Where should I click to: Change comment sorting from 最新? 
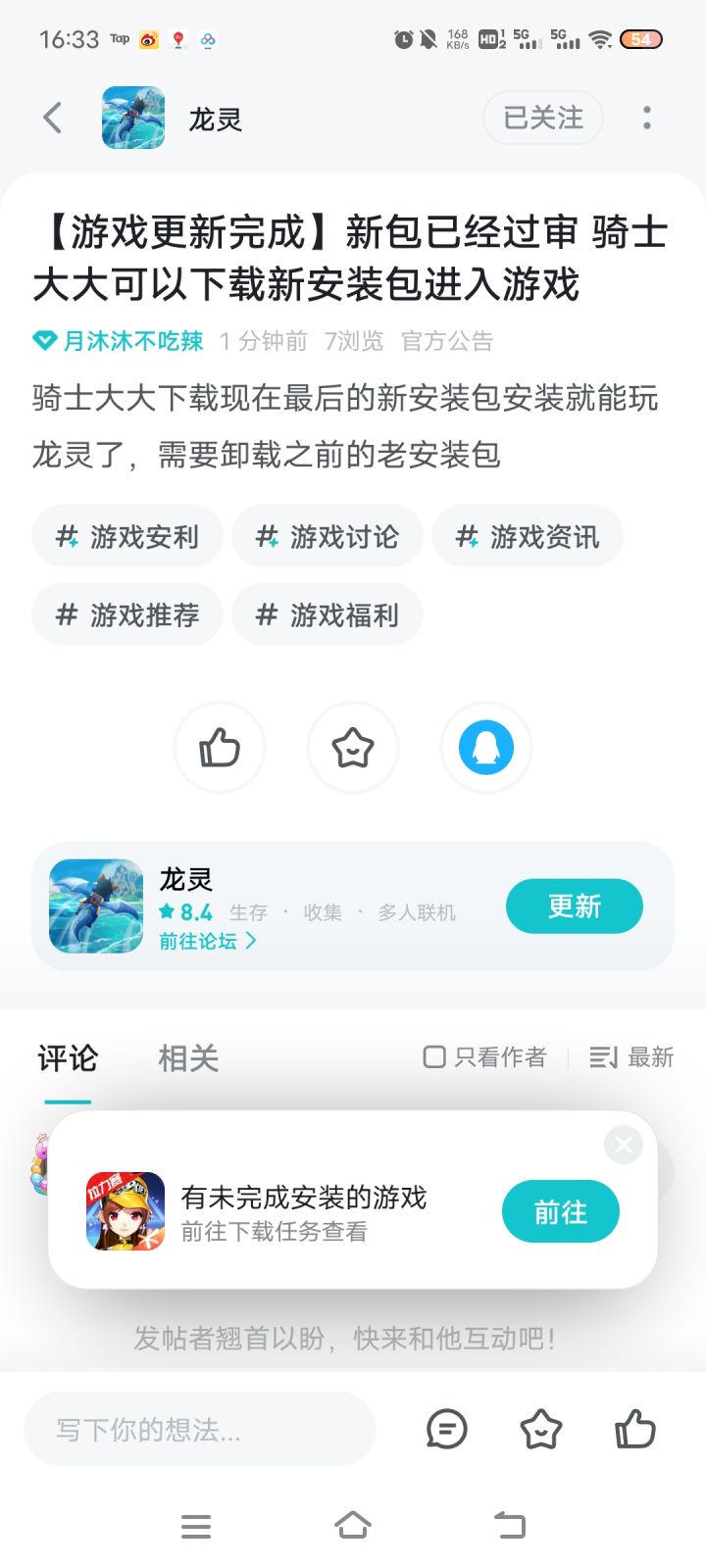pos(632,1056)
